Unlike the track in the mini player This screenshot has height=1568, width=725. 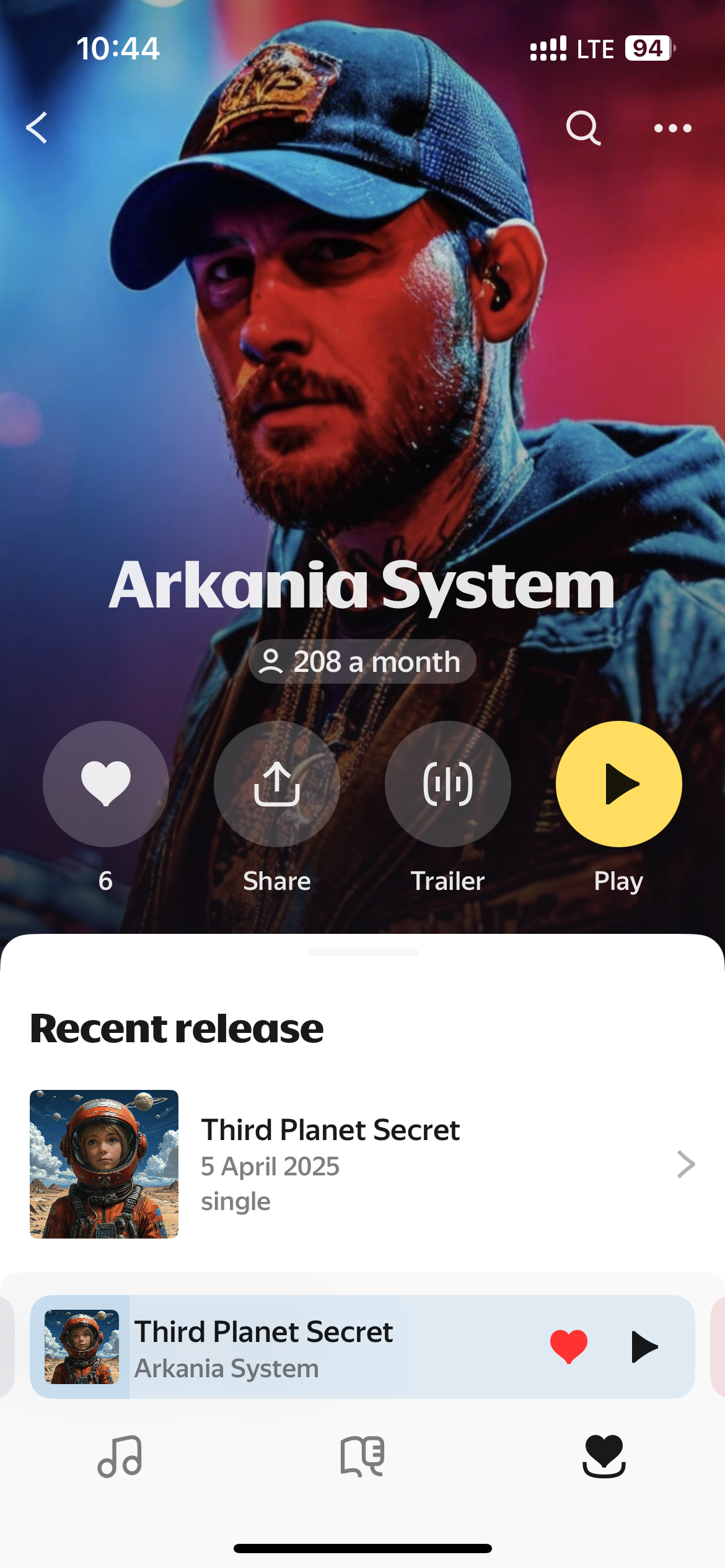(568, 1346)
